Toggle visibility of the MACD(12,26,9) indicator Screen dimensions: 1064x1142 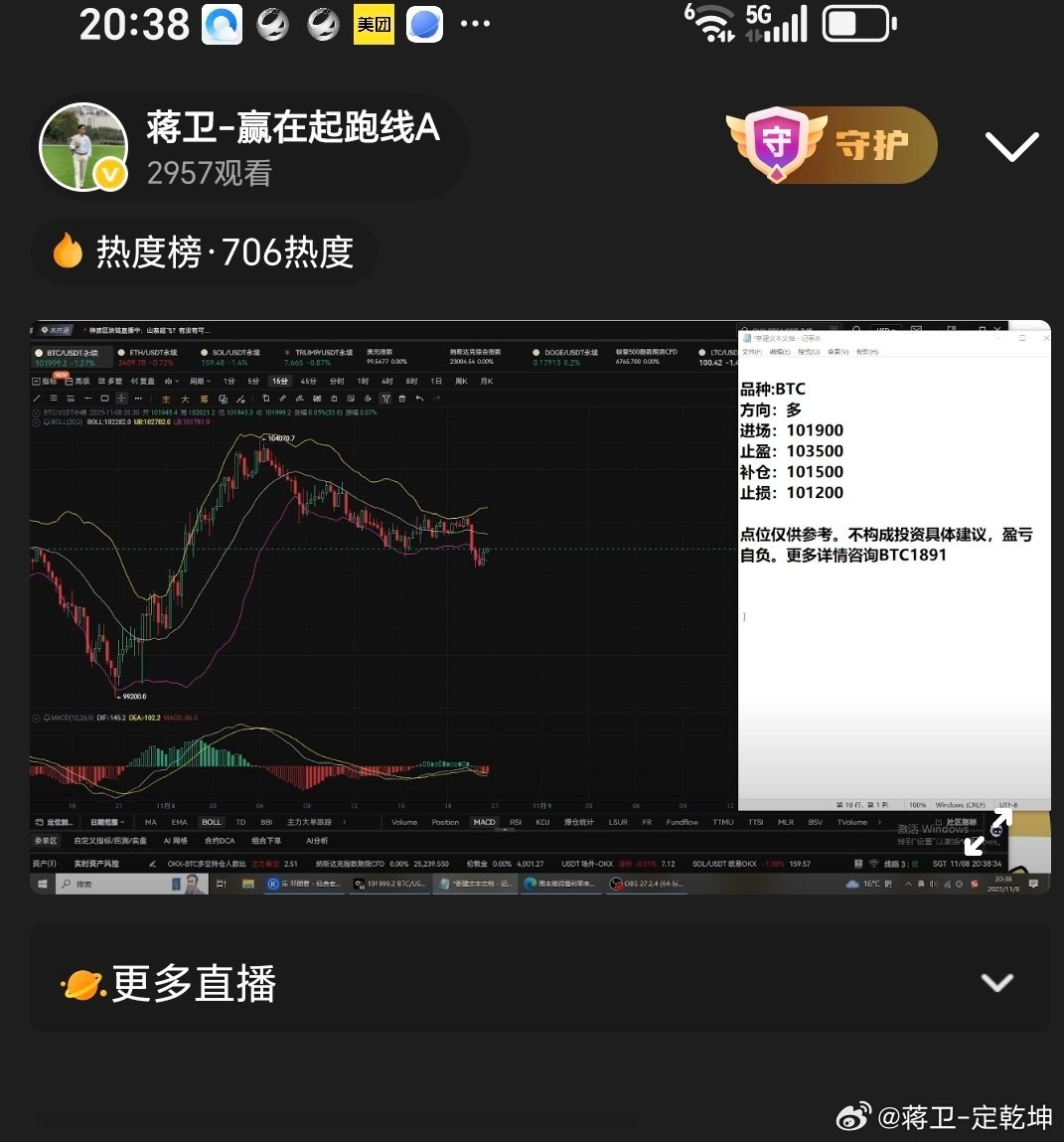[x=47, y=719]
